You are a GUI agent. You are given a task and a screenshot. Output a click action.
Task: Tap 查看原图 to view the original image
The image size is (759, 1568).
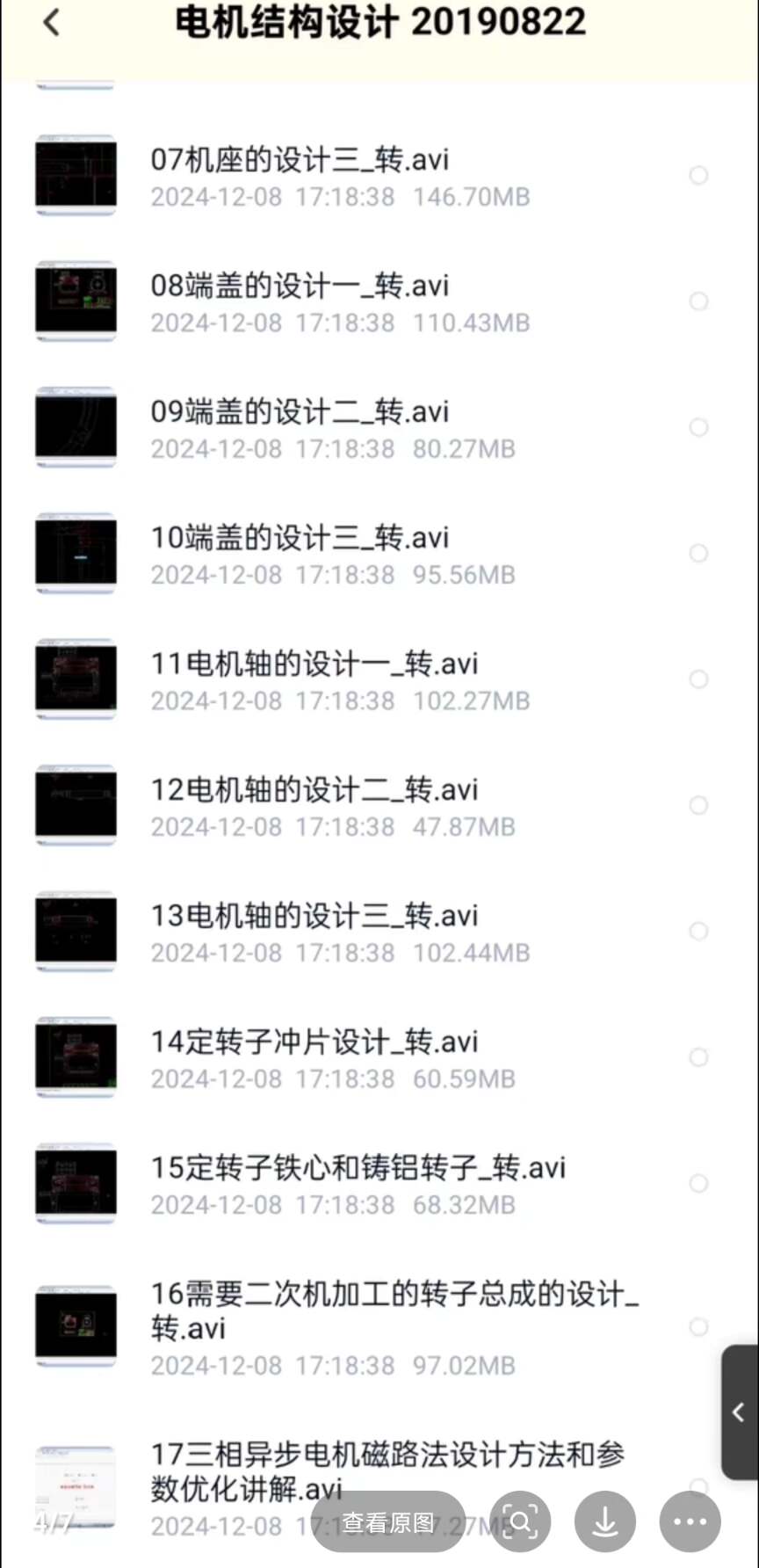pos(388,1521)
